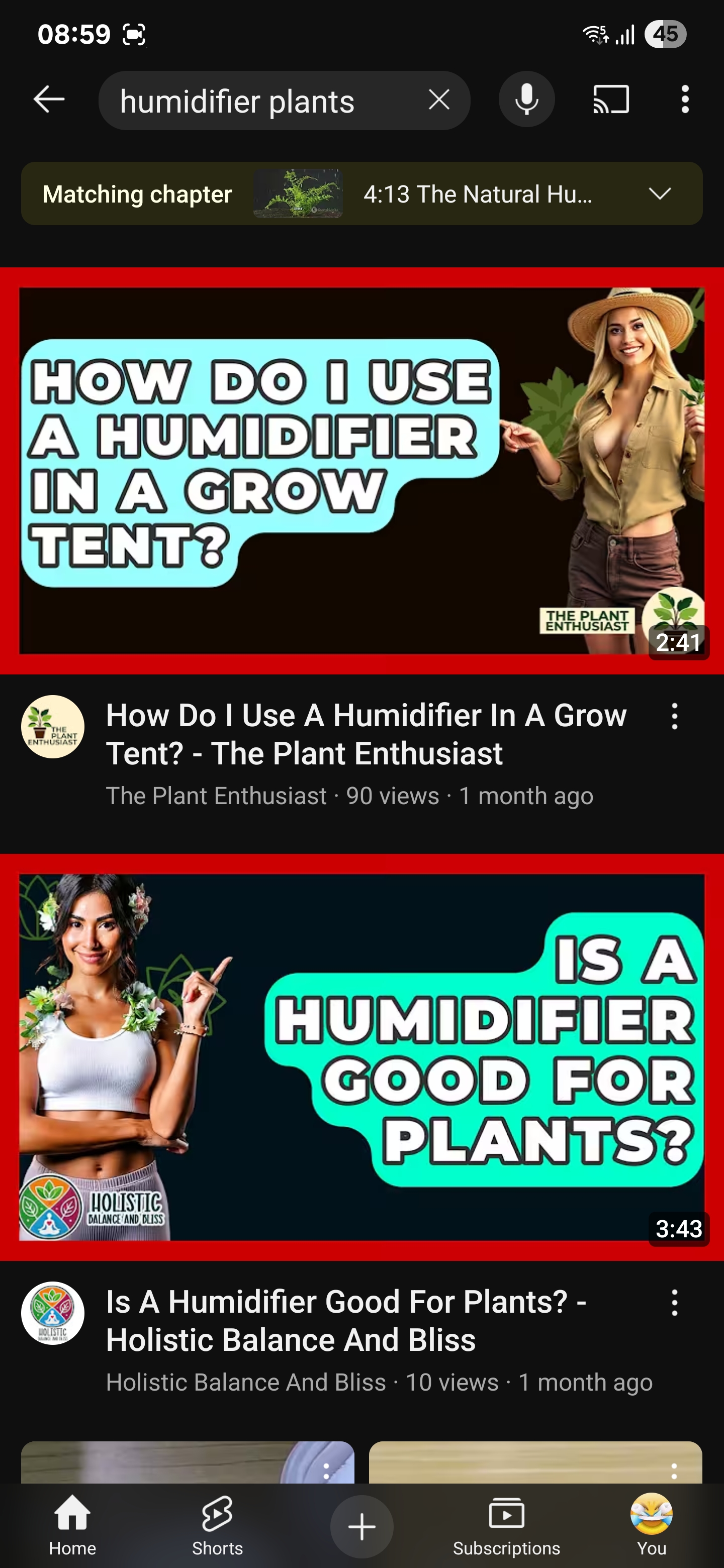Tap the plus create button
The image size is (724, 1568).
click(361, 1527)
